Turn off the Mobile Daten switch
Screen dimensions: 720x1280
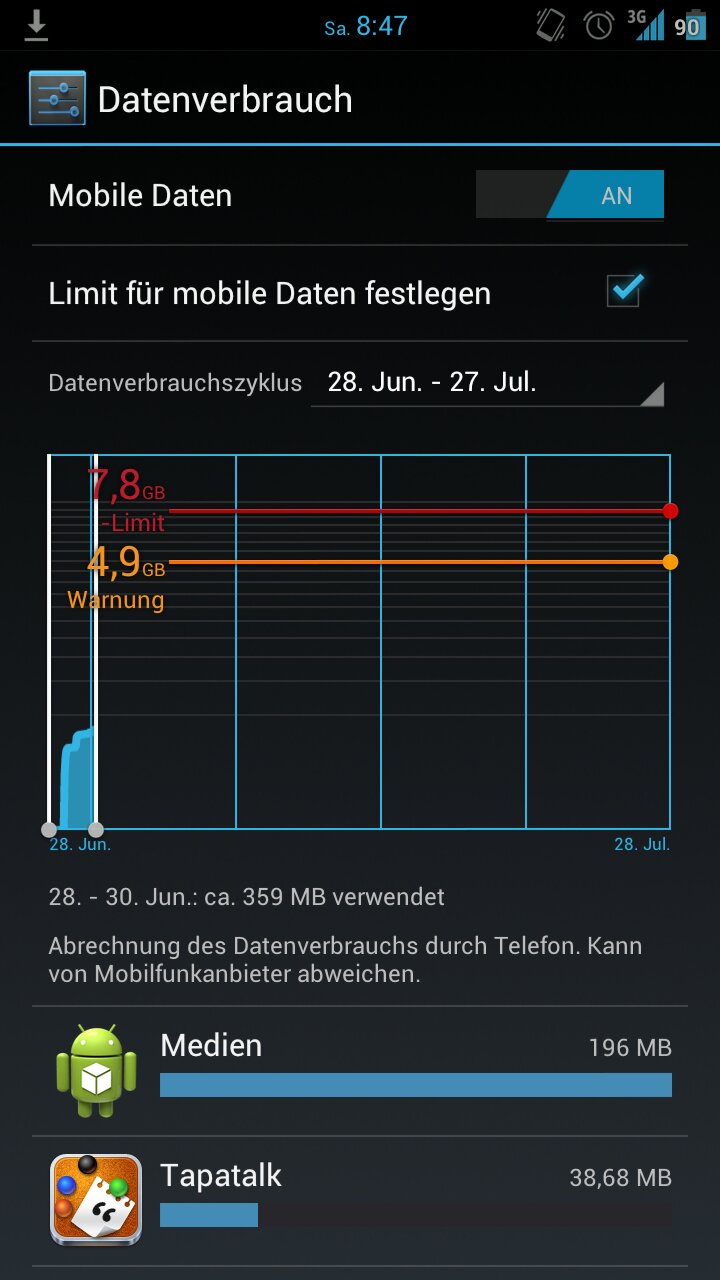[570, 195]
